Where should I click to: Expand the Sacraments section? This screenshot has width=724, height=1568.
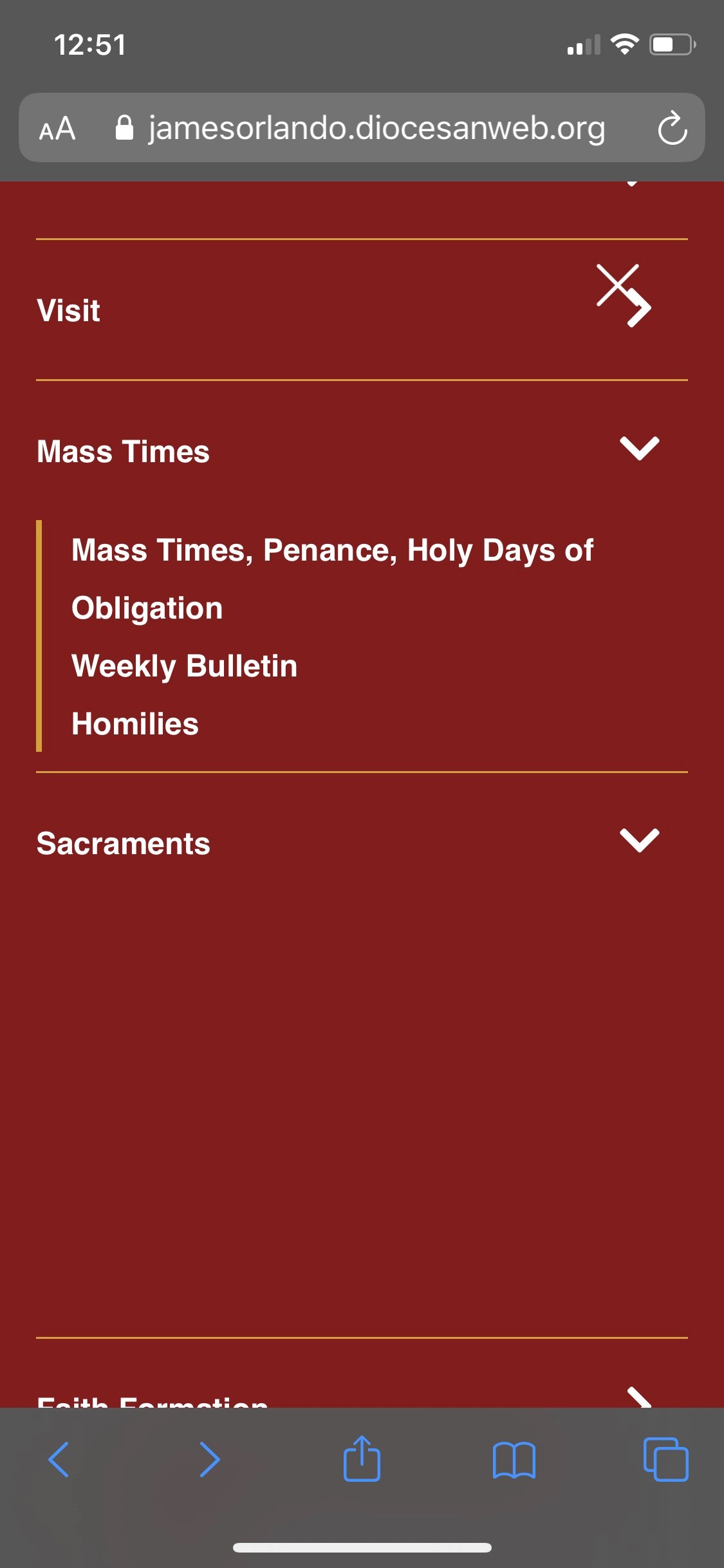click(639, 841)
